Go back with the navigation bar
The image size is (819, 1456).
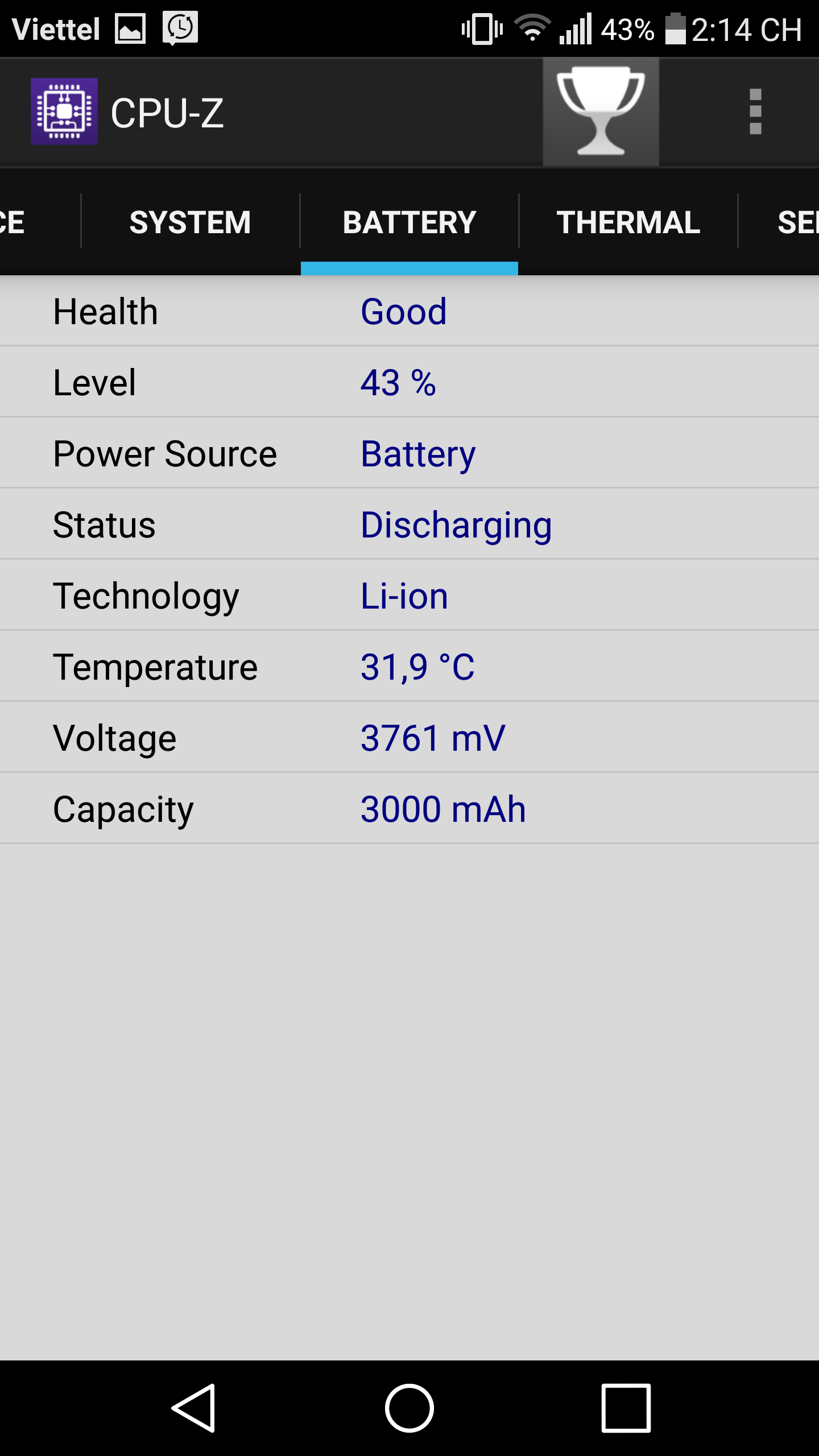coord(193,1408)
